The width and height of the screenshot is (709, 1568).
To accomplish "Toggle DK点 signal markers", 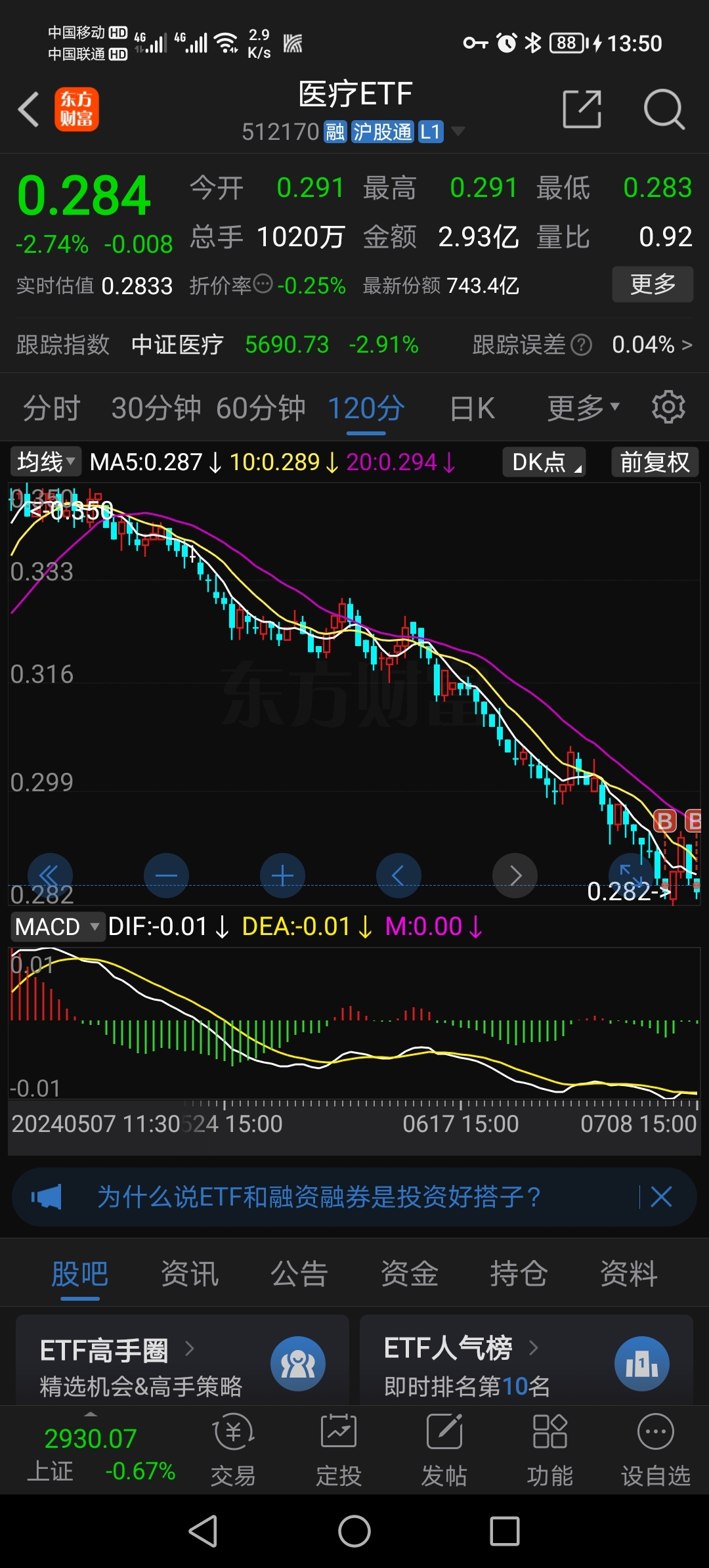I will coord(544,462).
